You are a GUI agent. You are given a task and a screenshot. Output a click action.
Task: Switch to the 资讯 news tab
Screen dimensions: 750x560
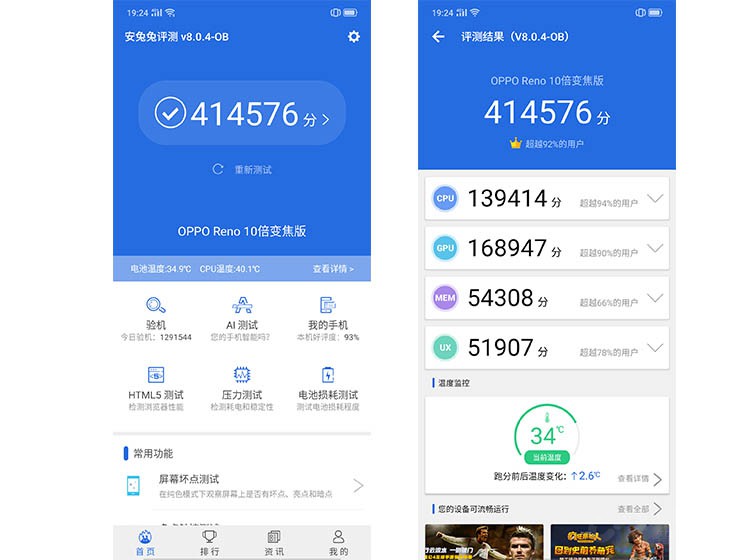pos(274,542)
